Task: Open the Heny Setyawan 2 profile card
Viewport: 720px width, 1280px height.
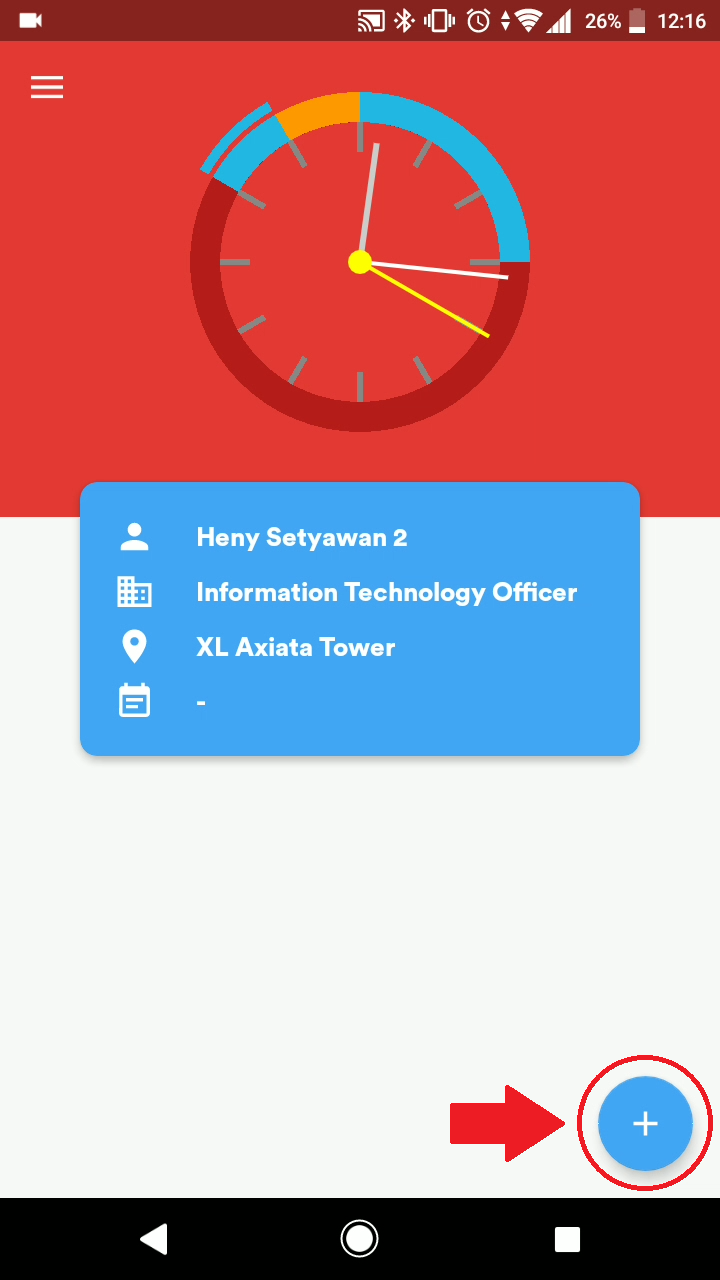Action: 360,618
